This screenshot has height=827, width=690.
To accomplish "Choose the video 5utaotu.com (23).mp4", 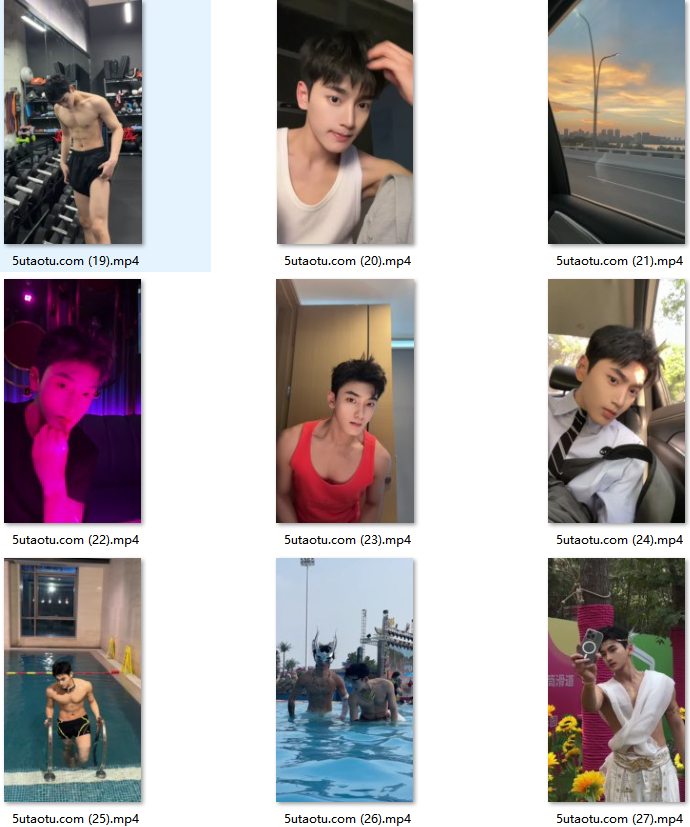I will [345, 401].
